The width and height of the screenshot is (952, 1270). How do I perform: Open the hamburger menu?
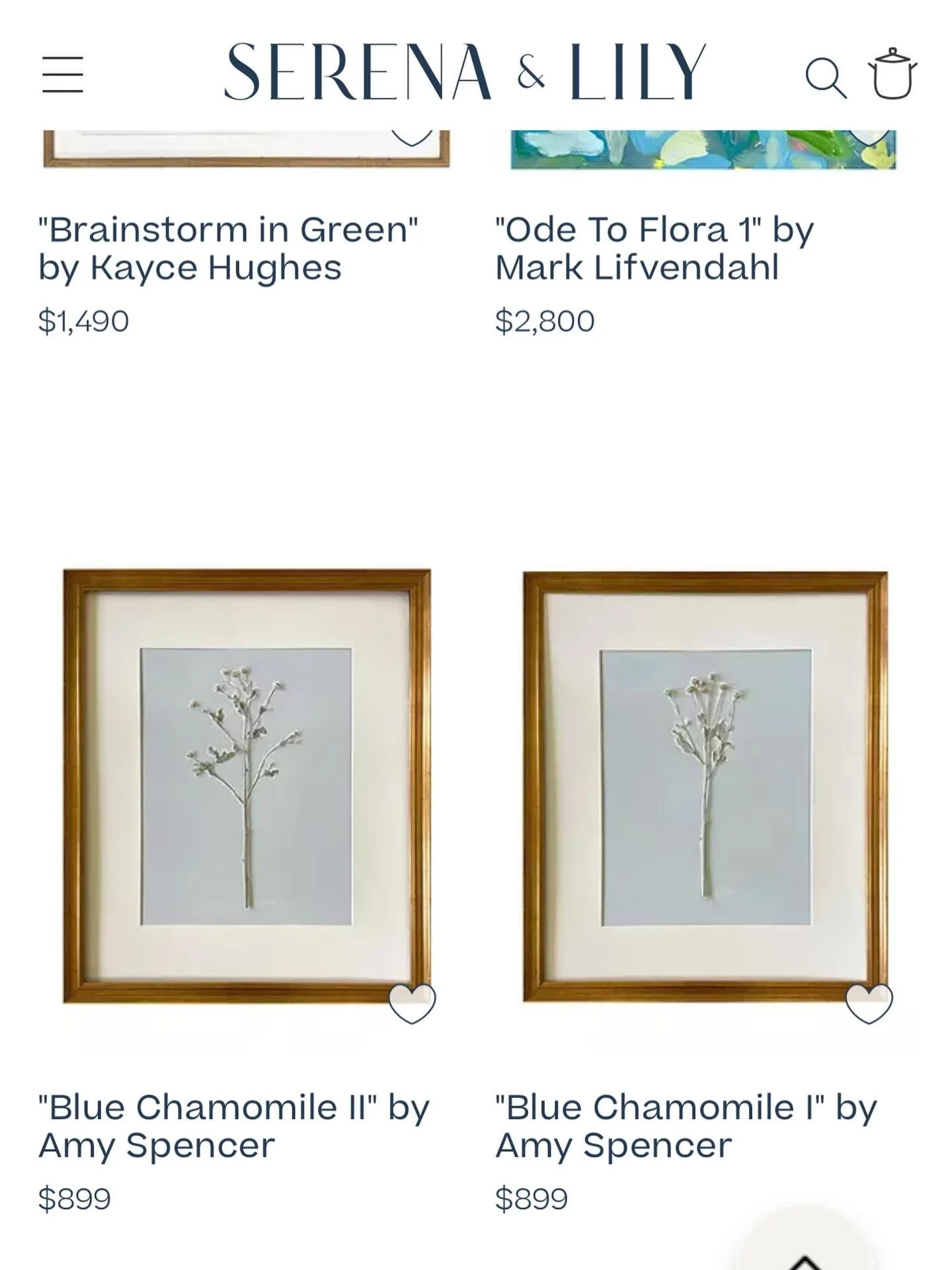tap(63, 74)
